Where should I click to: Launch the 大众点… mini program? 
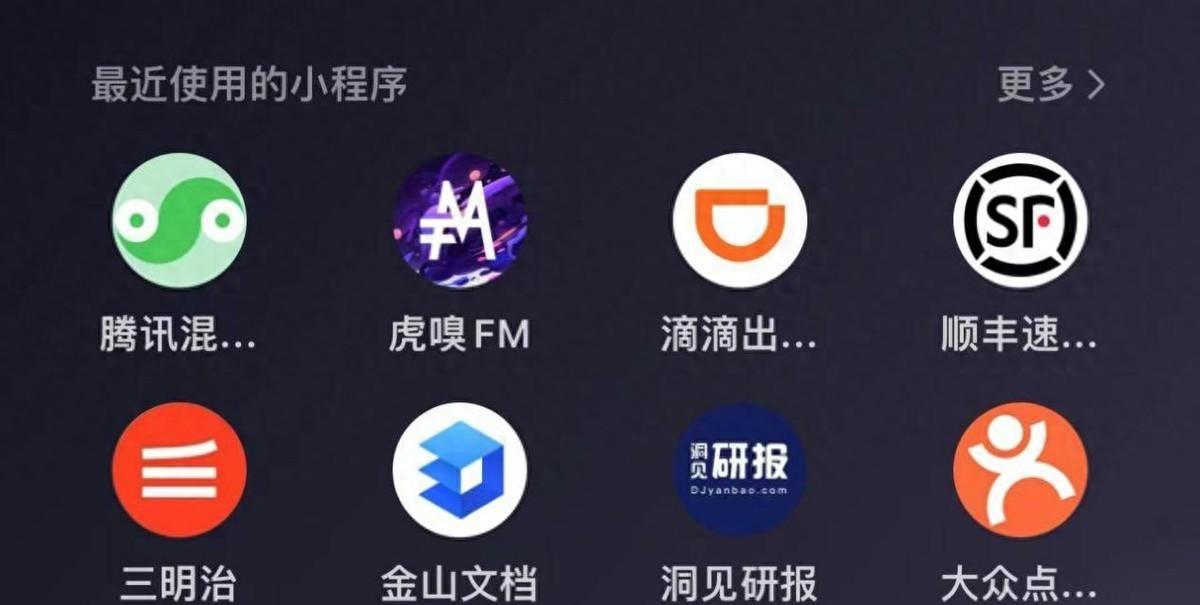pyautogui.click(x=1019, y=470)
